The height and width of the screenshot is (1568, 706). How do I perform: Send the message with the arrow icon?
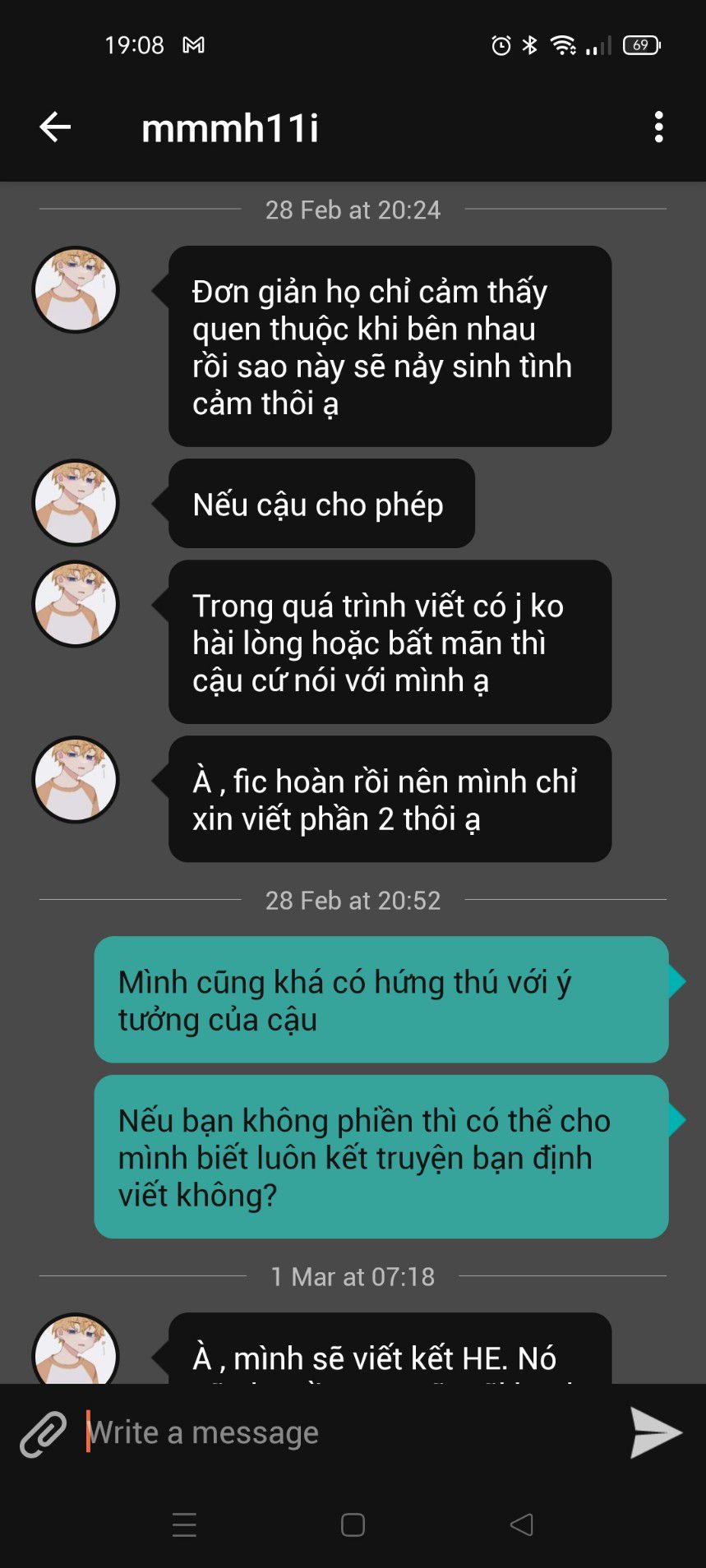pyautogui.click(x=655, y=1433)
